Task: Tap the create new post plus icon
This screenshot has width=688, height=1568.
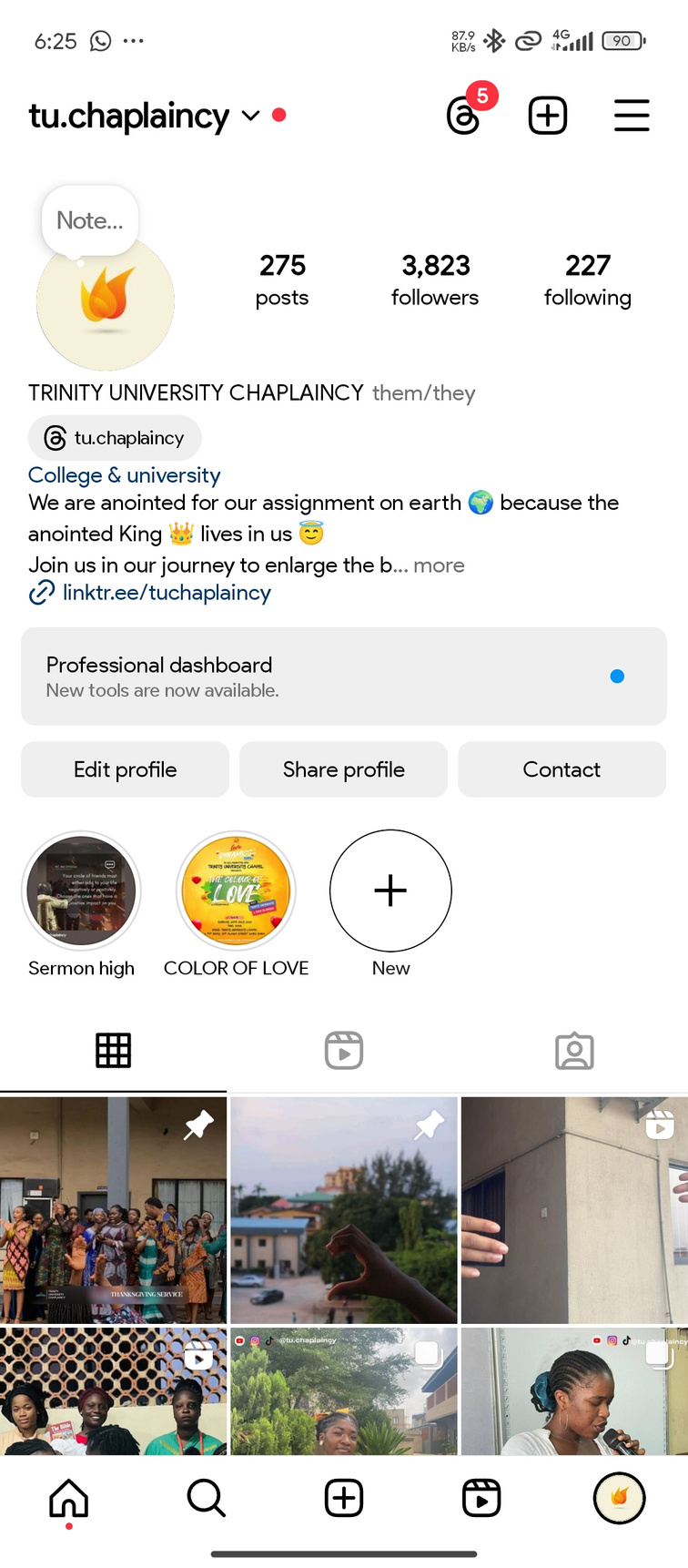Action: click(x=548, y=116)
